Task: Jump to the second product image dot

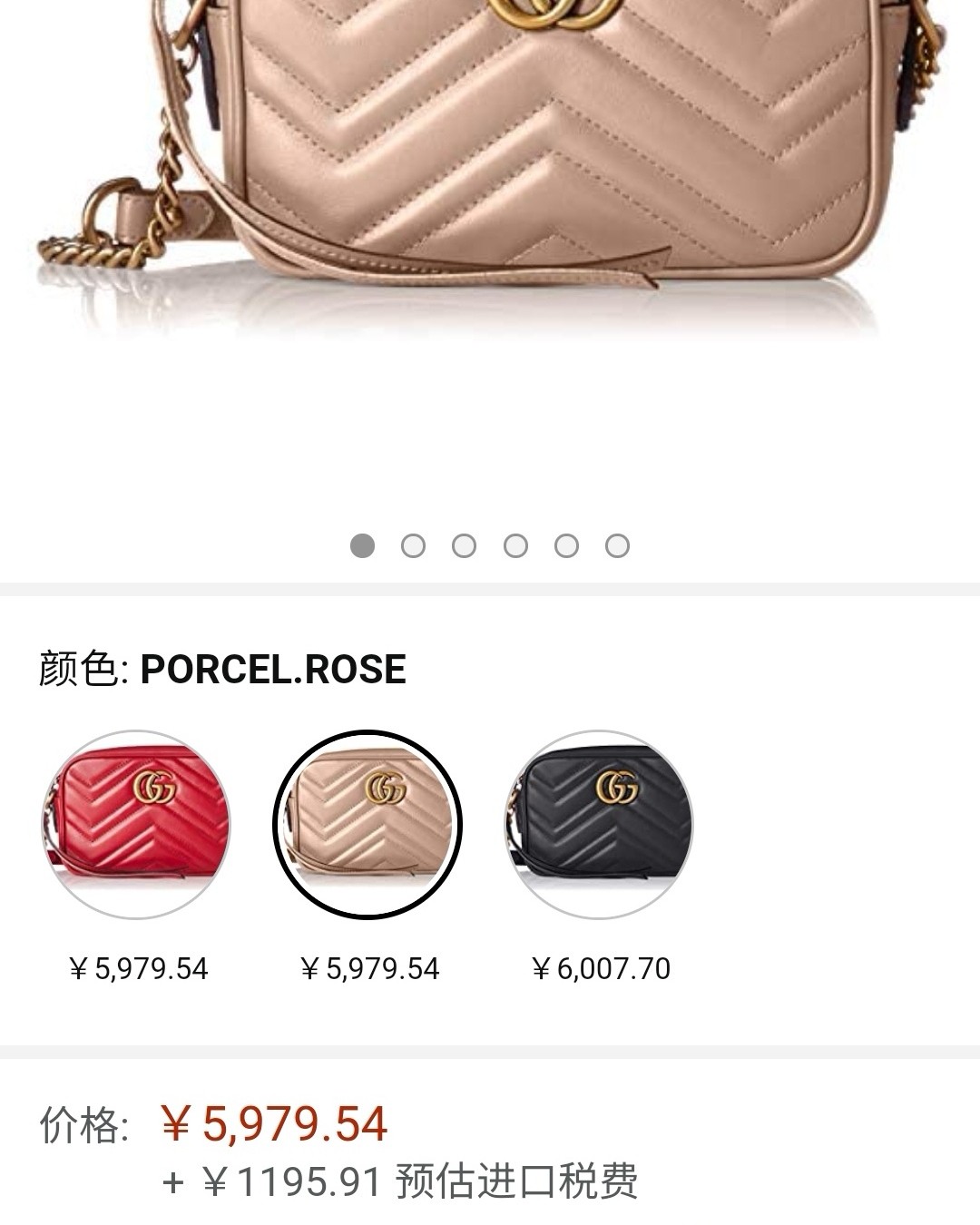Action: (414, 544)
